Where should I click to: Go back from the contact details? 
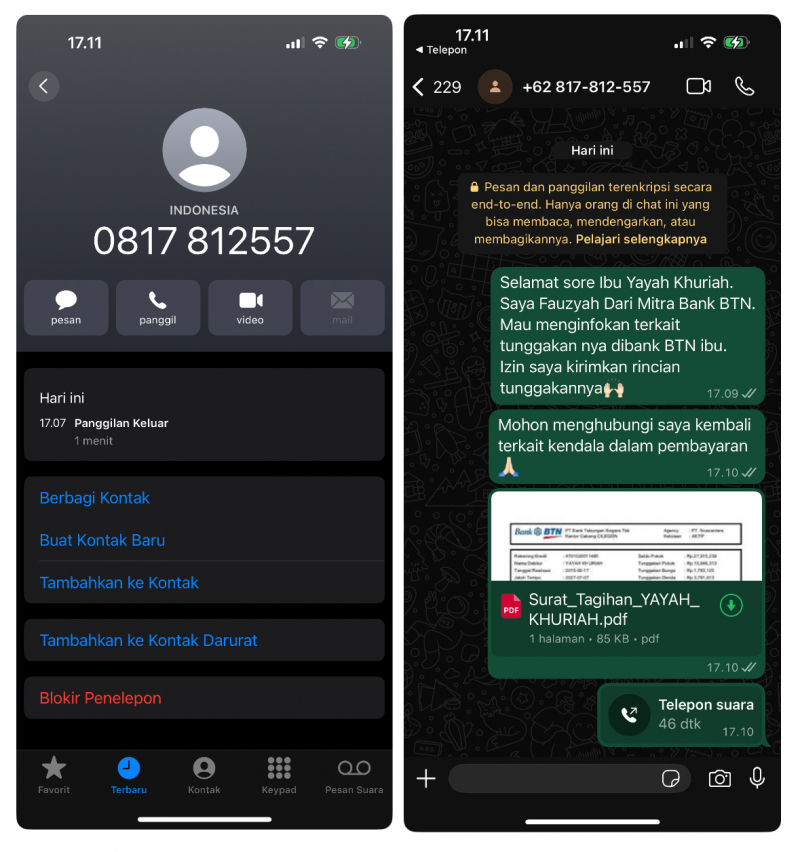point(43,86)
